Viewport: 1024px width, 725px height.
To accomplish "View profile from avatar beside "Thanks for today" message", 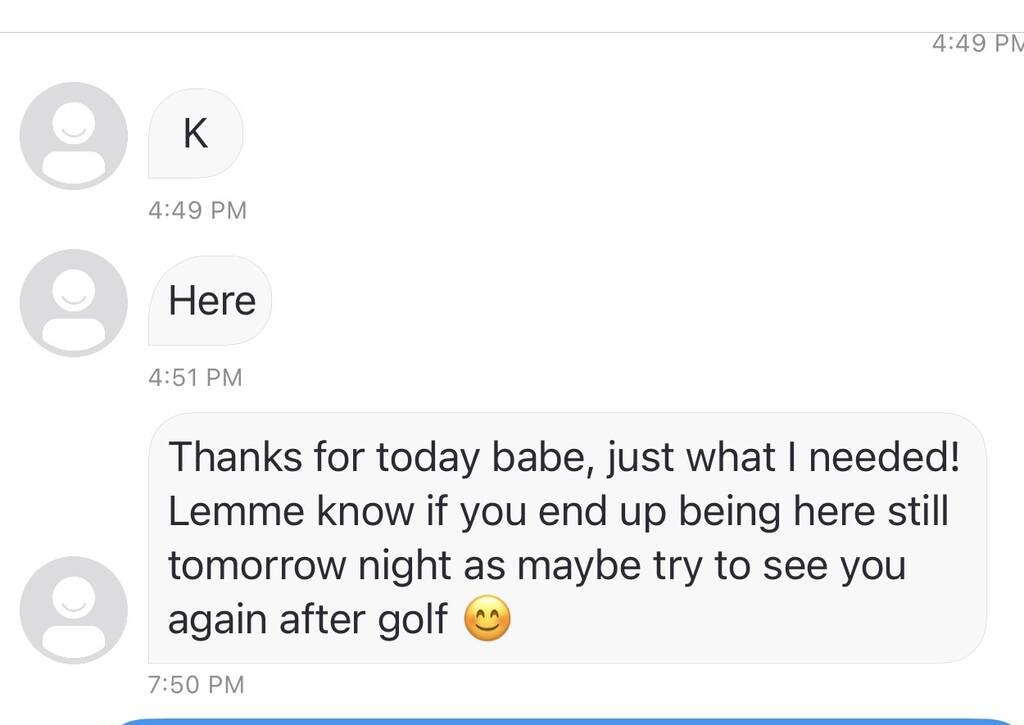I will 74,610.
